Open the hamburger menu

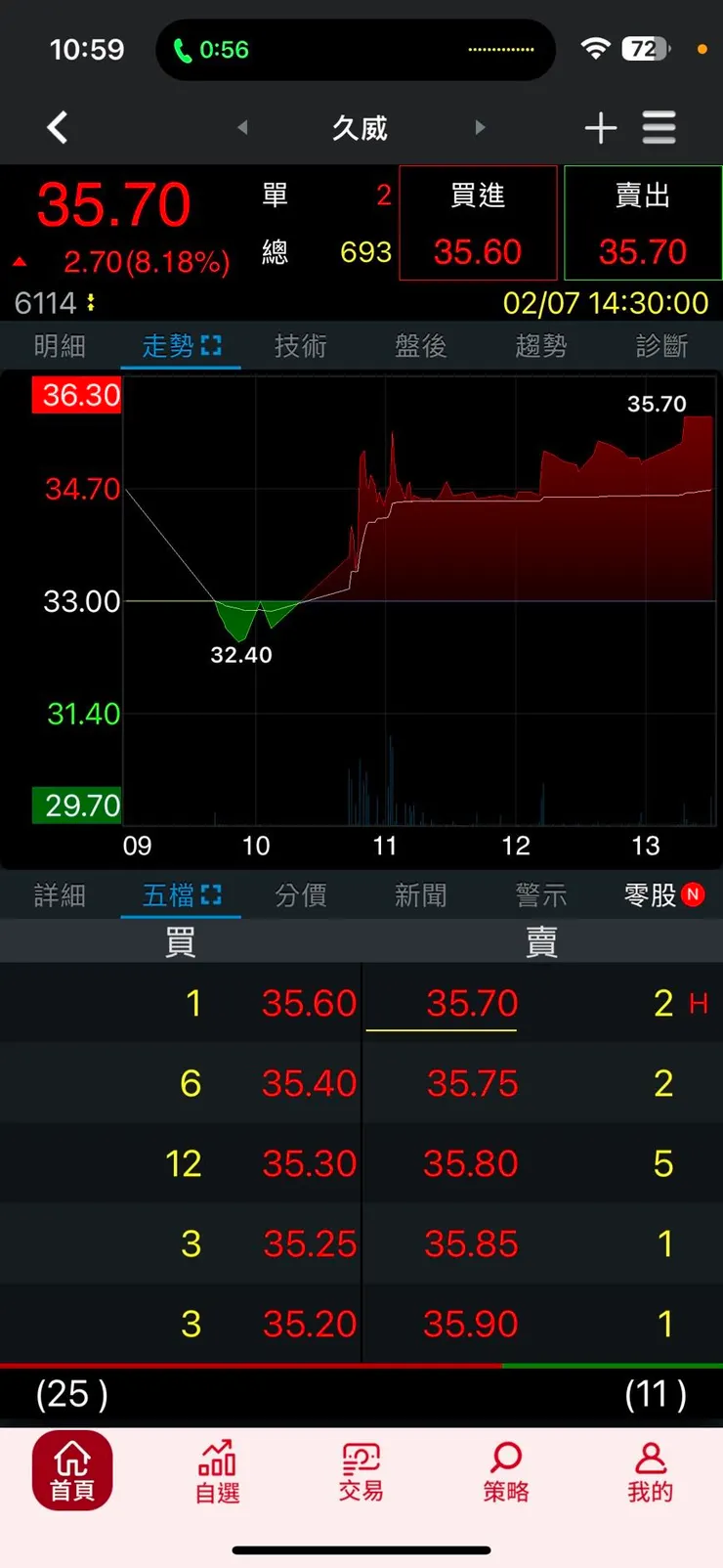tap(659, 128)
